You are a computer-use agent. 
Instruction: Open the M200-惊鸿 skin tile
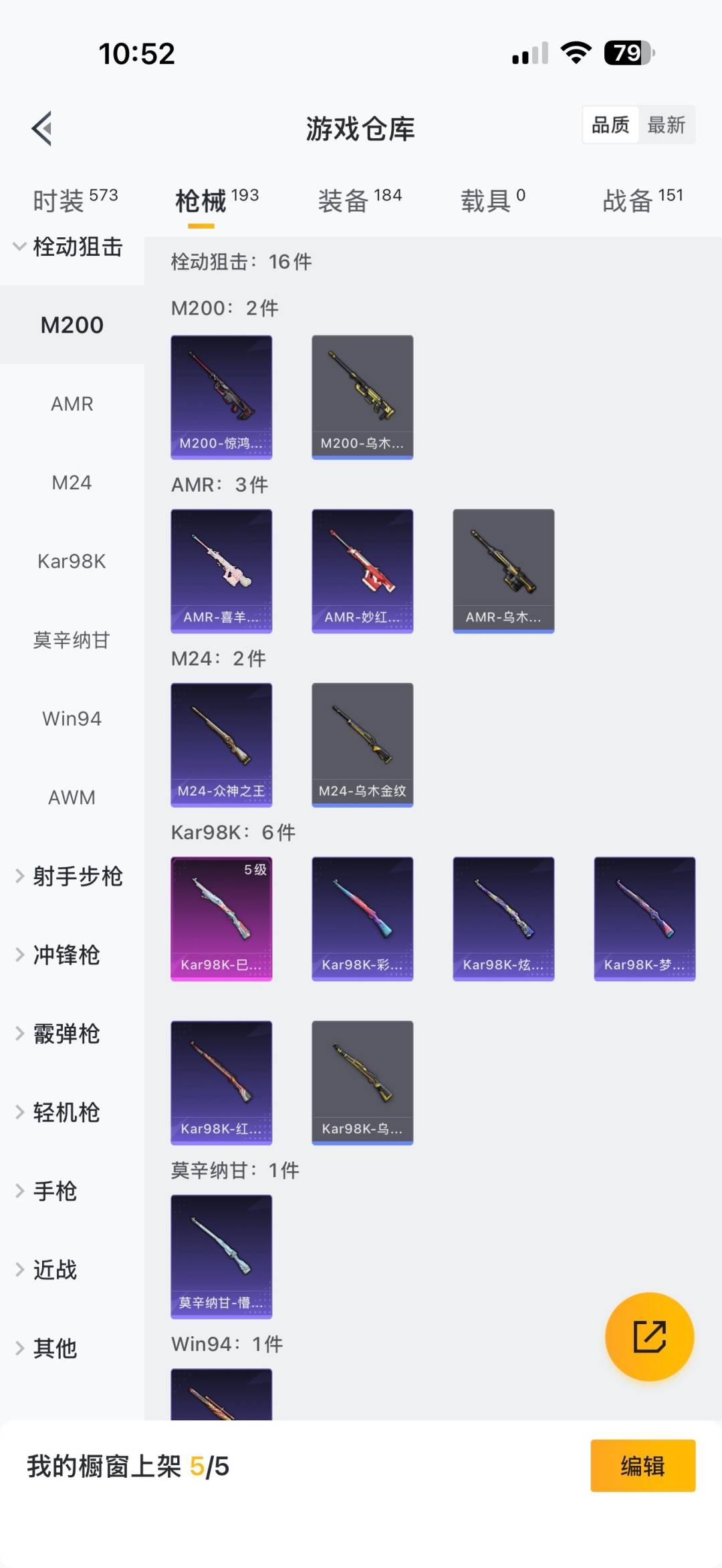(221, 397)
